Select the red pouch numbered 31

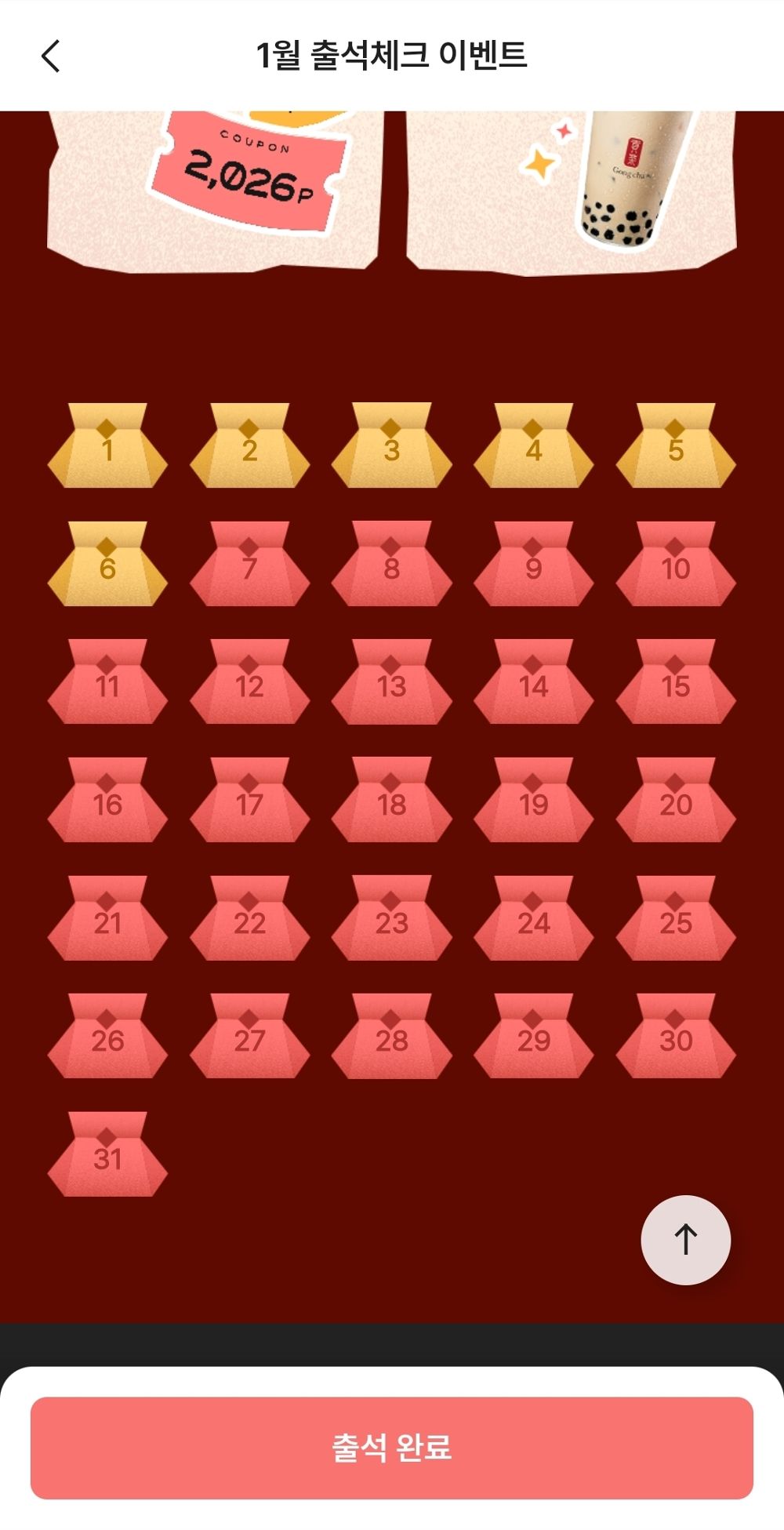[x=107, y=1154]
